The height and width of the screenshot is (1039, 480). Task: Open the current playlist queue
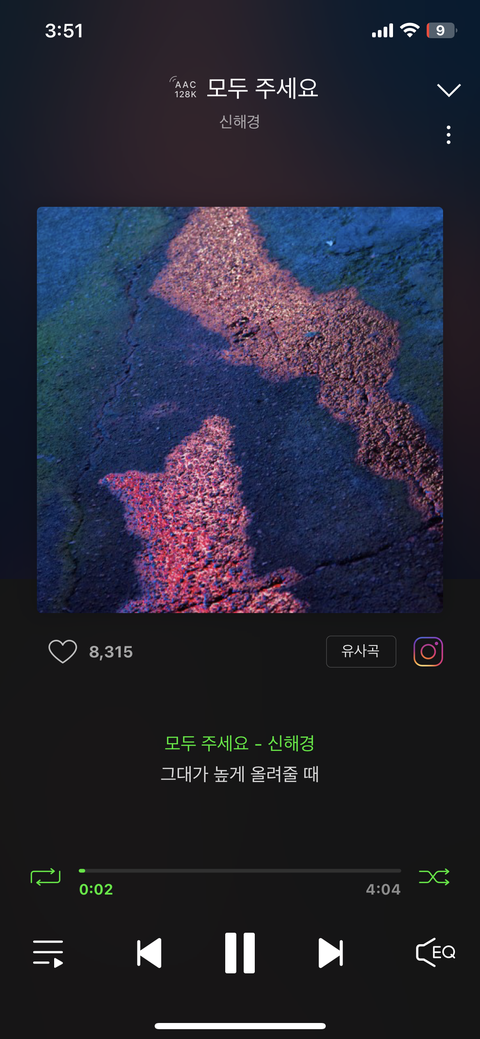pyautogui.click(x=48, y=954)
